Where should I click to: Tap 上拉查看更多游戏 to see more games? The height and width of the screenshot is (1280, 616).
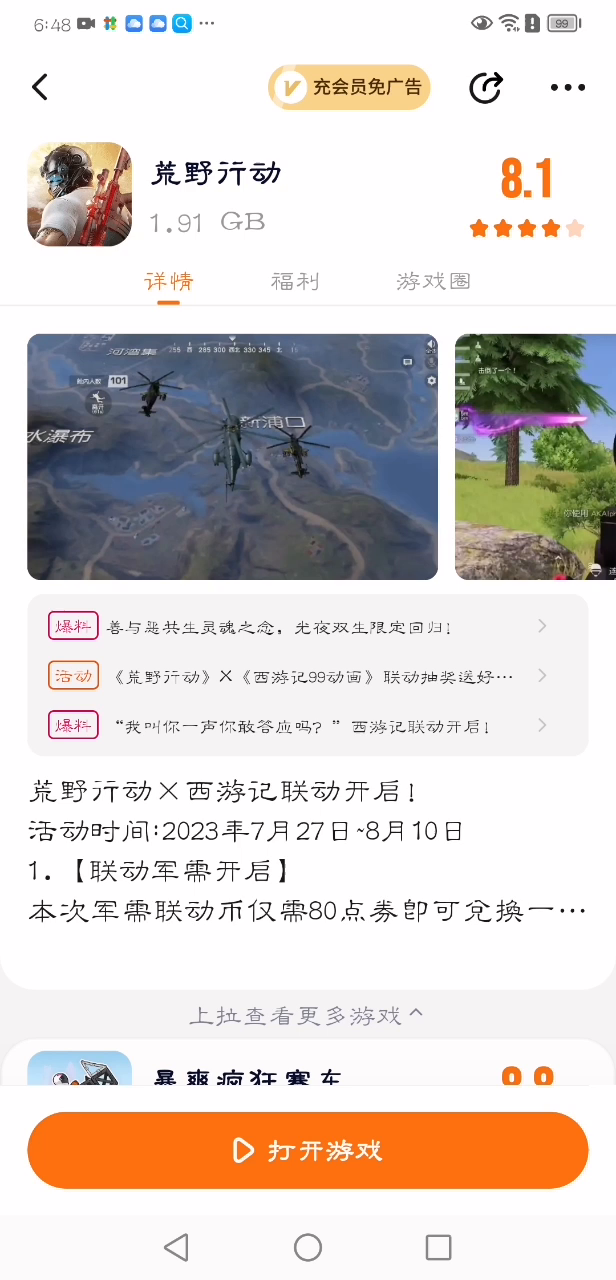(306, 1016)
